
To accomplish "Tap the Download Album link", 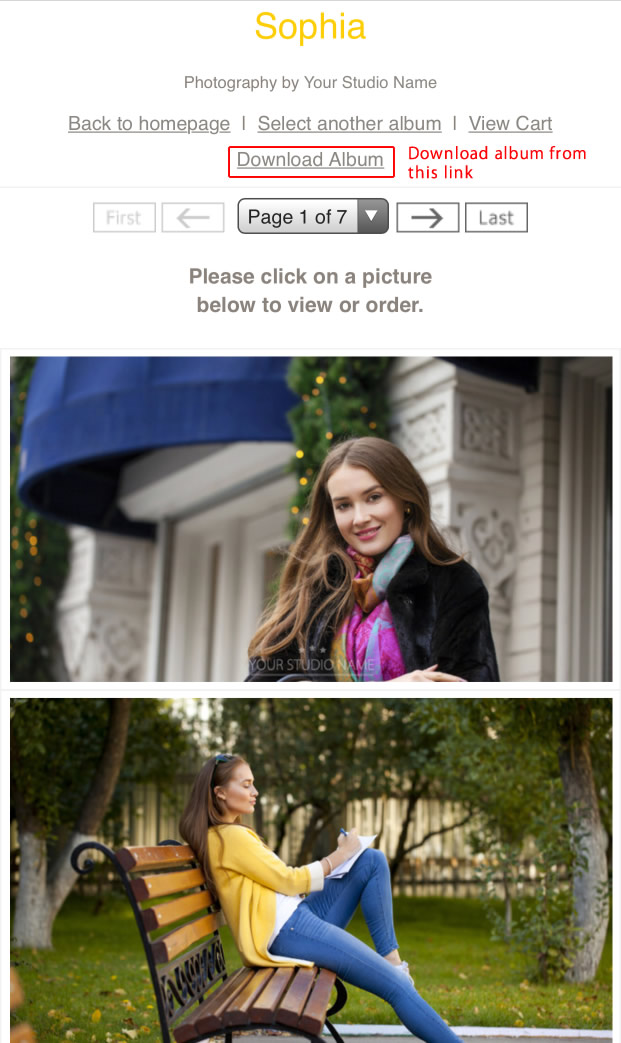I will coord(310,160).
